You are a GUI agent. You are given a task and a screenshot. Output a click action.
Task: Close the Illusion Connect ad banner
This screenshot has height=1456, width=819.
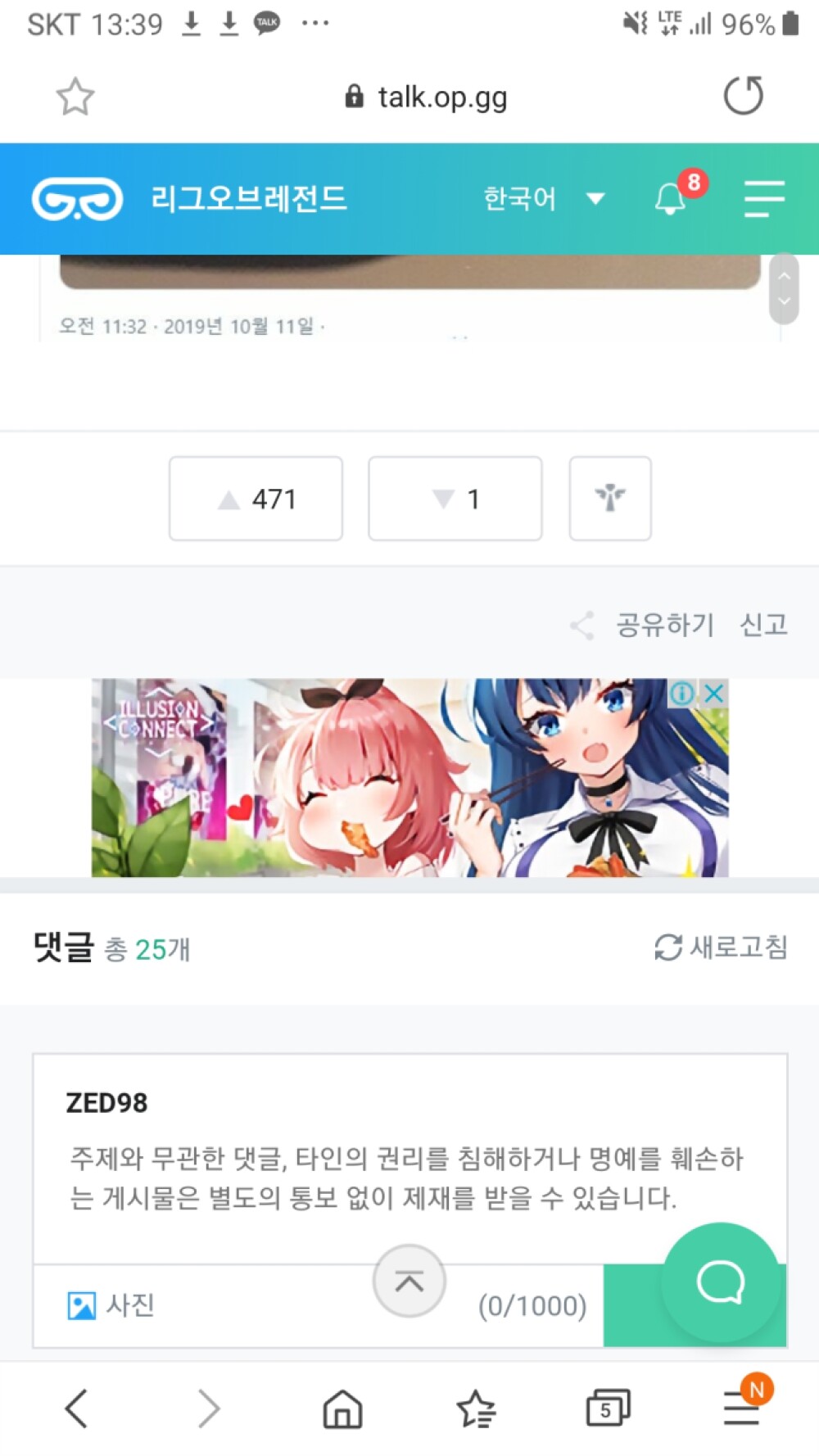[714, 694]
